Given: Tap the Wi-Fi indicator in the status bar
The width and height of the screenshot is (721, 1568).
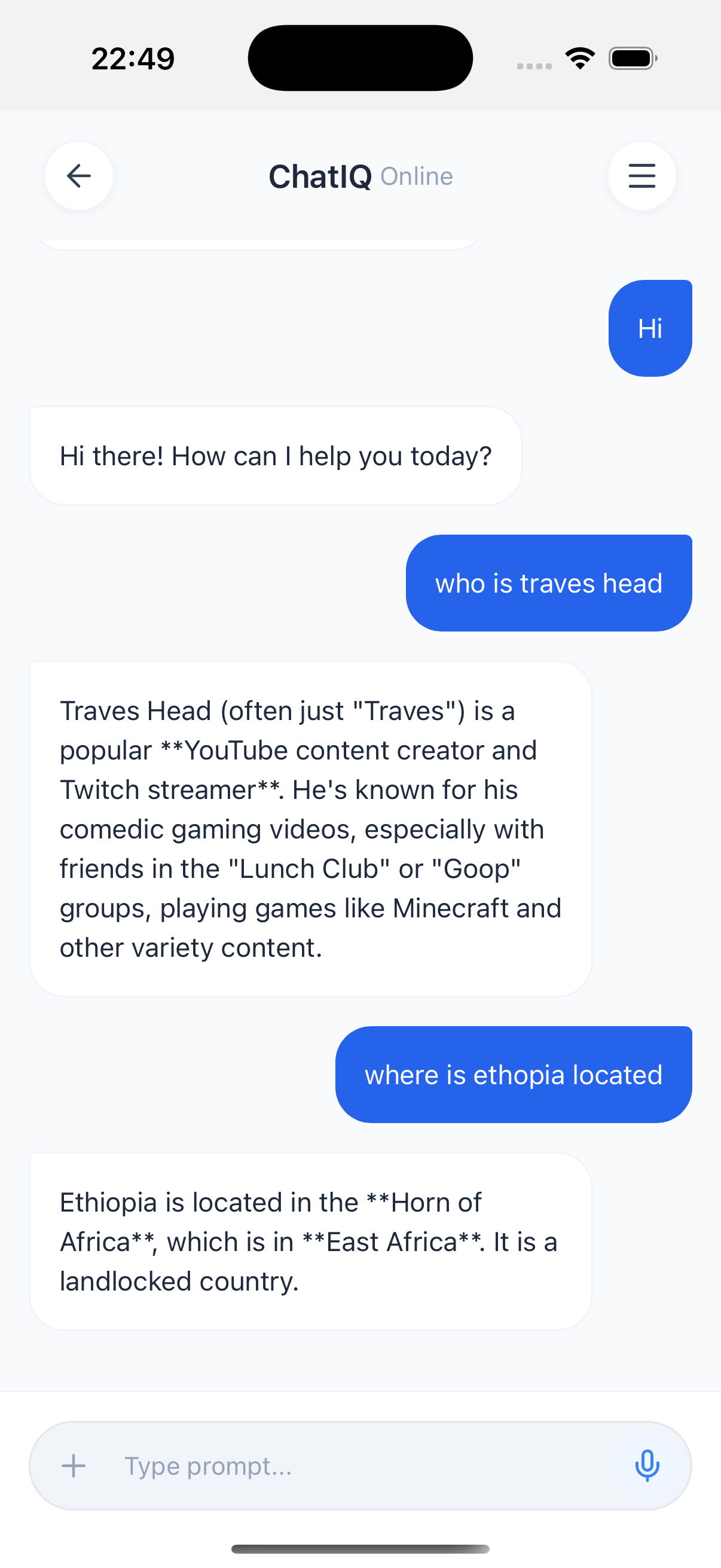Looking at the screenshot, I should (579, 57).
